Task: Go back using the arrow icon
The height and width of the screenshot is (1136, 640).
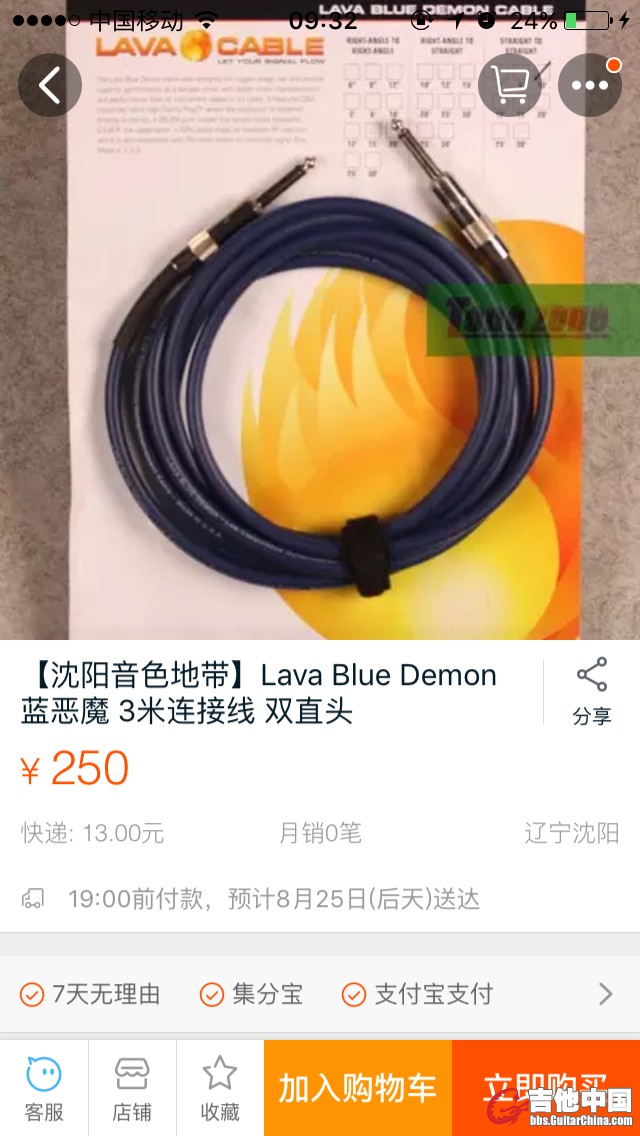Action: coord(50,85)
